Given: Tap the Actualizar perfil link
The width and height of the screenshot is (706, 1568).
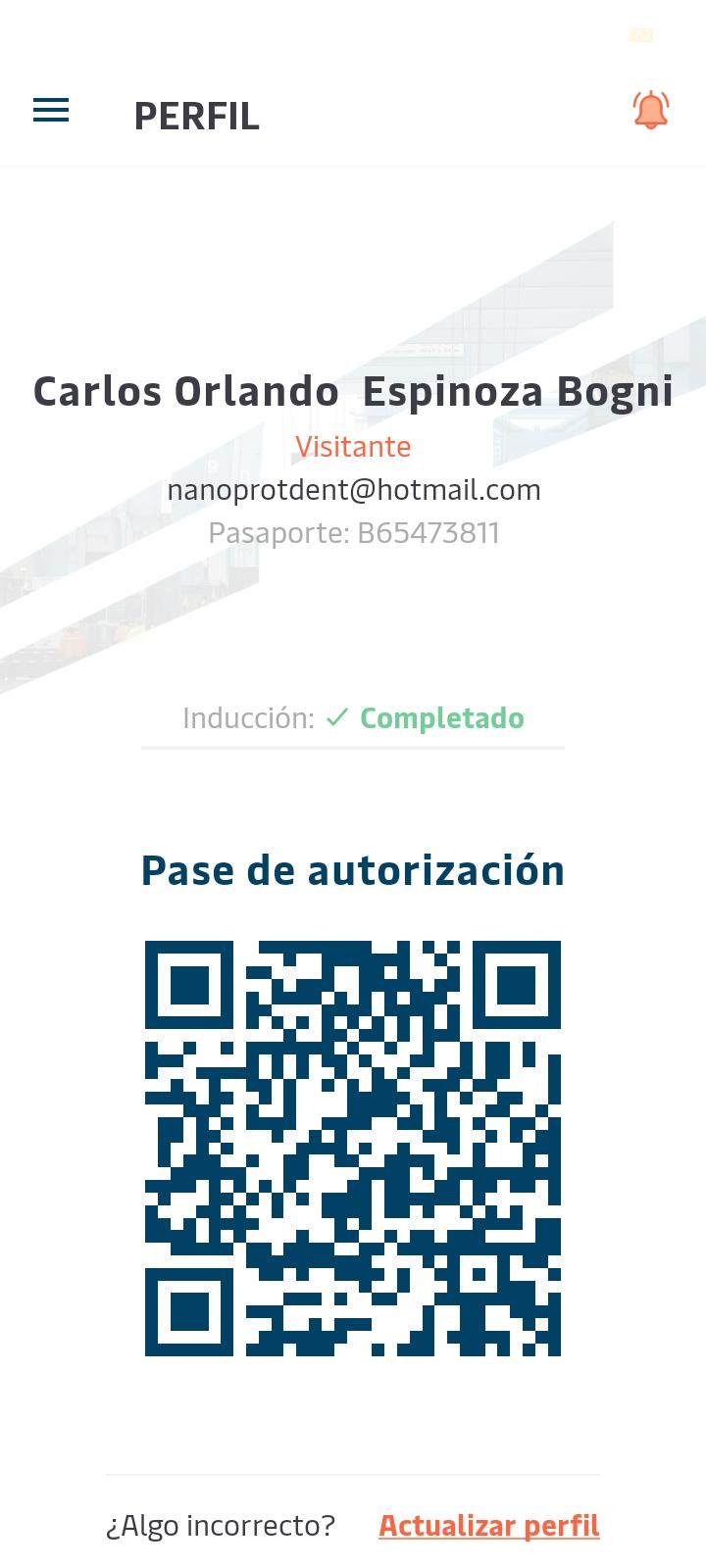Looking at the screenshot, I should pyautogui.click(x=489, y=1526).
